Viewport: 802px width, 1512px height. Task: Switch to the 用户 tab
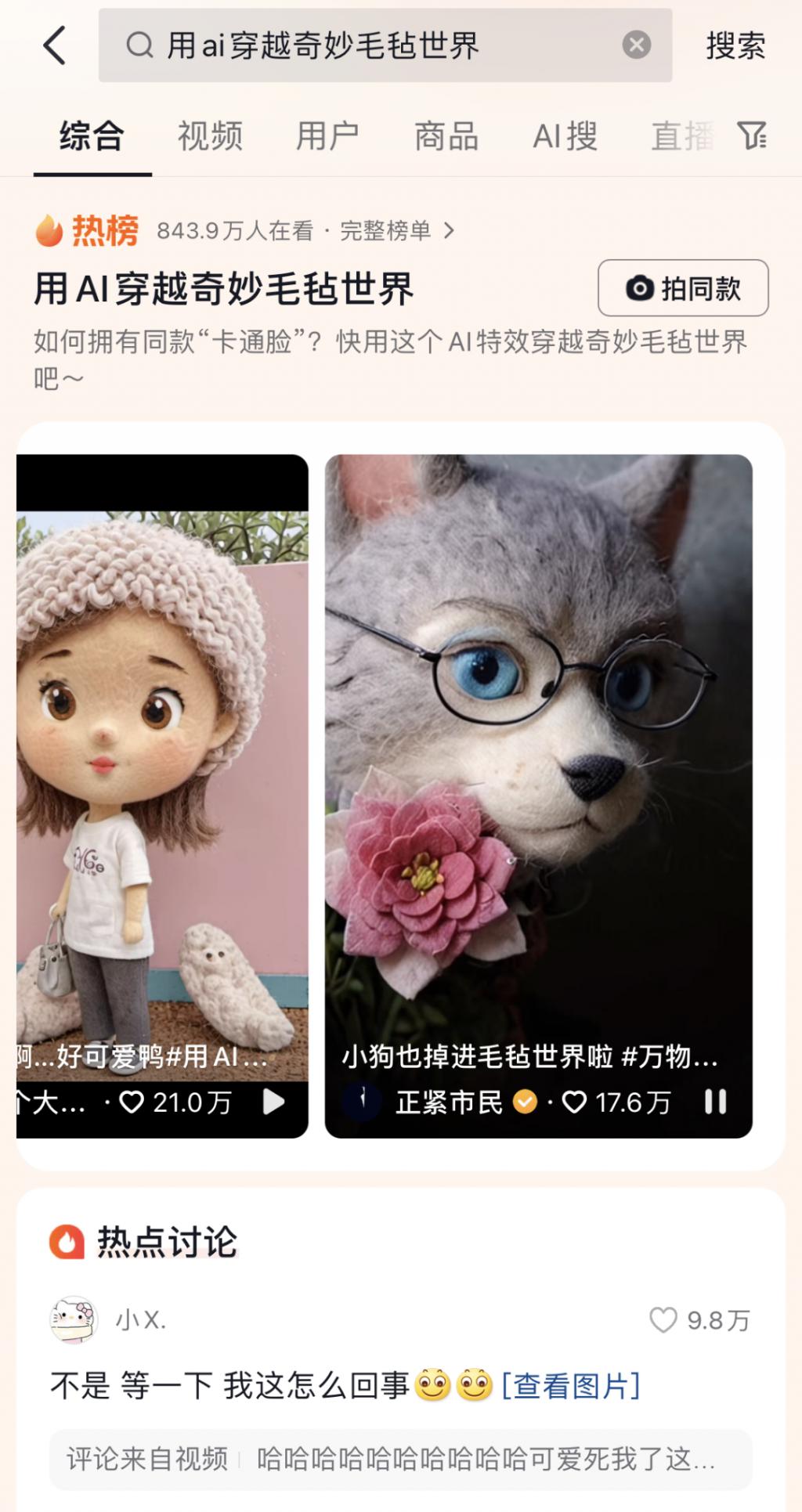327,136
